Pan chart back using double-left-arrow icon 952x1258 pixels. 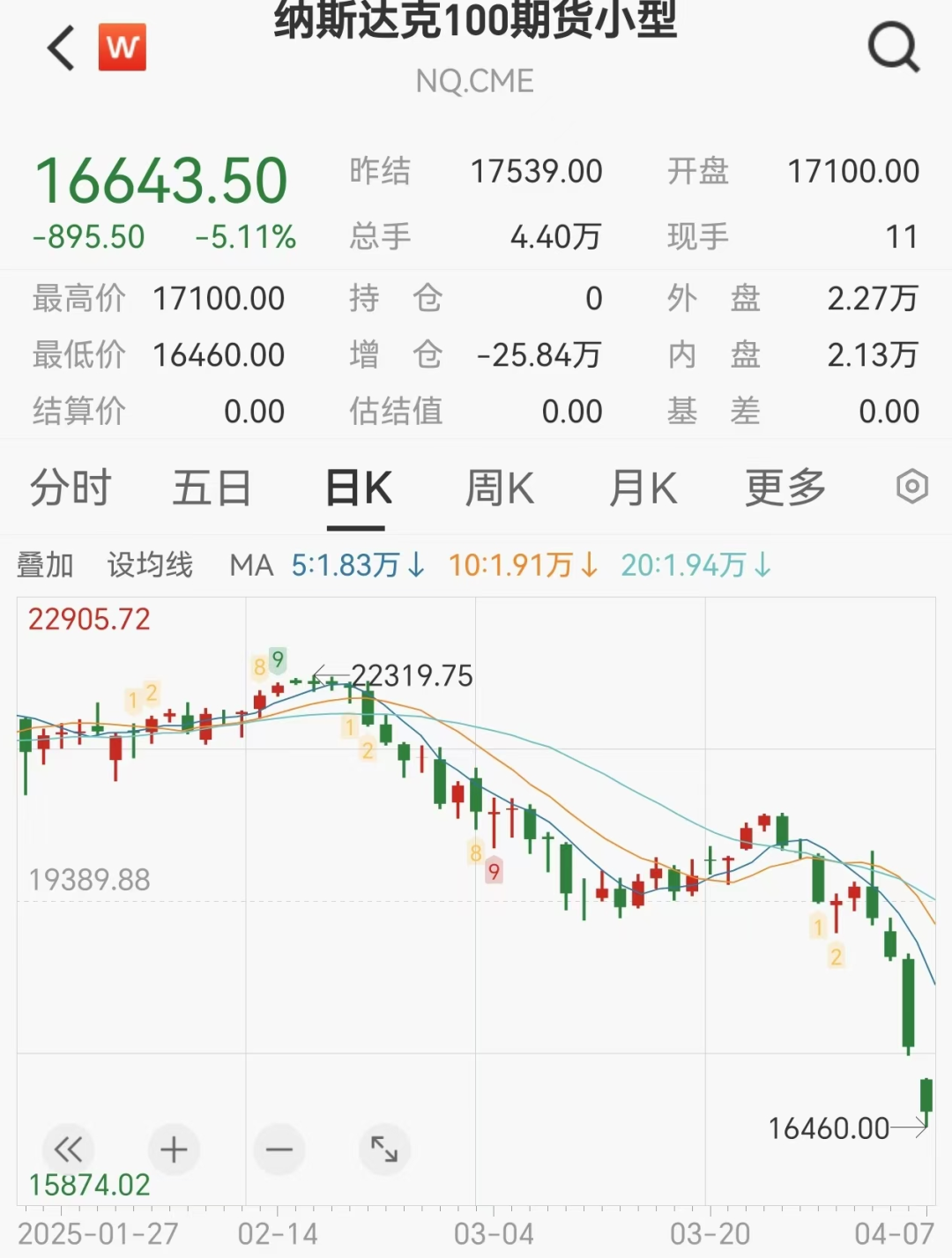click(68, 1150)
